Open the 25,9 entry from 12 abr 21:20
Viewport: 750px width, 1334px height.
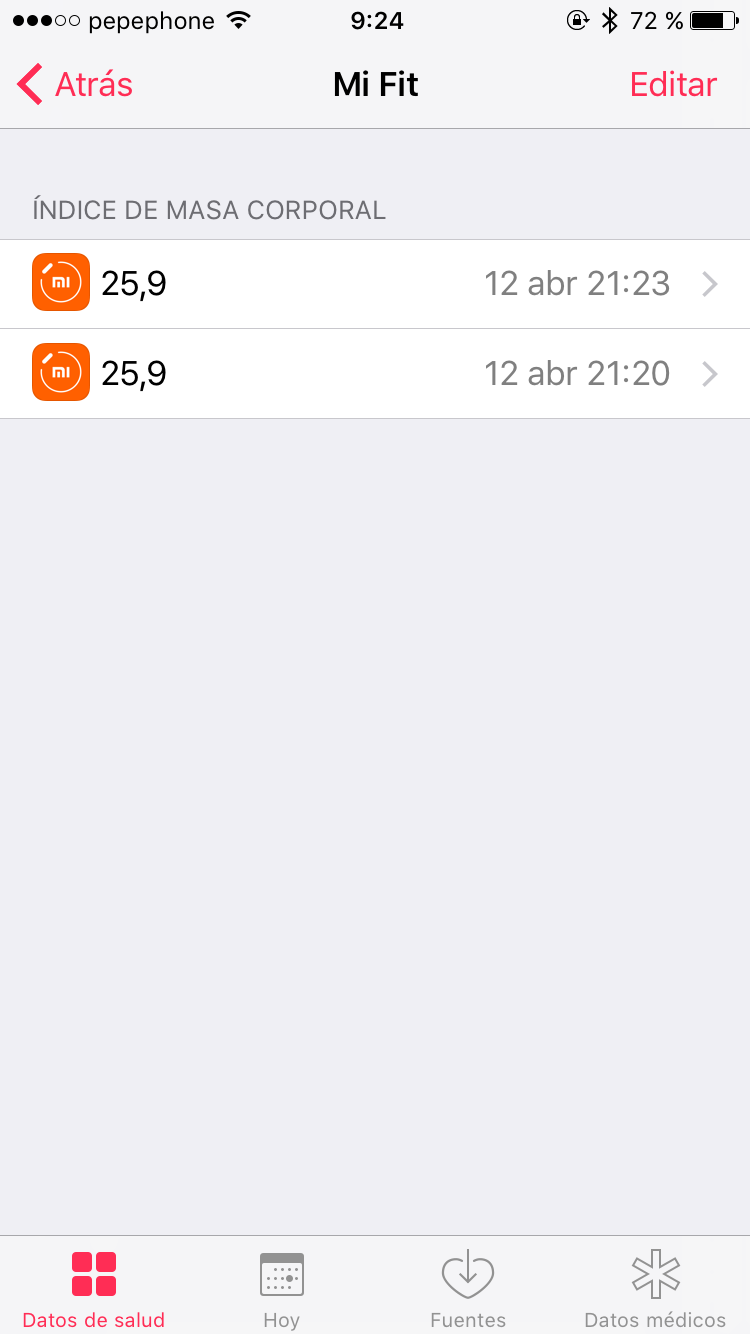click(x=375, y=374)
